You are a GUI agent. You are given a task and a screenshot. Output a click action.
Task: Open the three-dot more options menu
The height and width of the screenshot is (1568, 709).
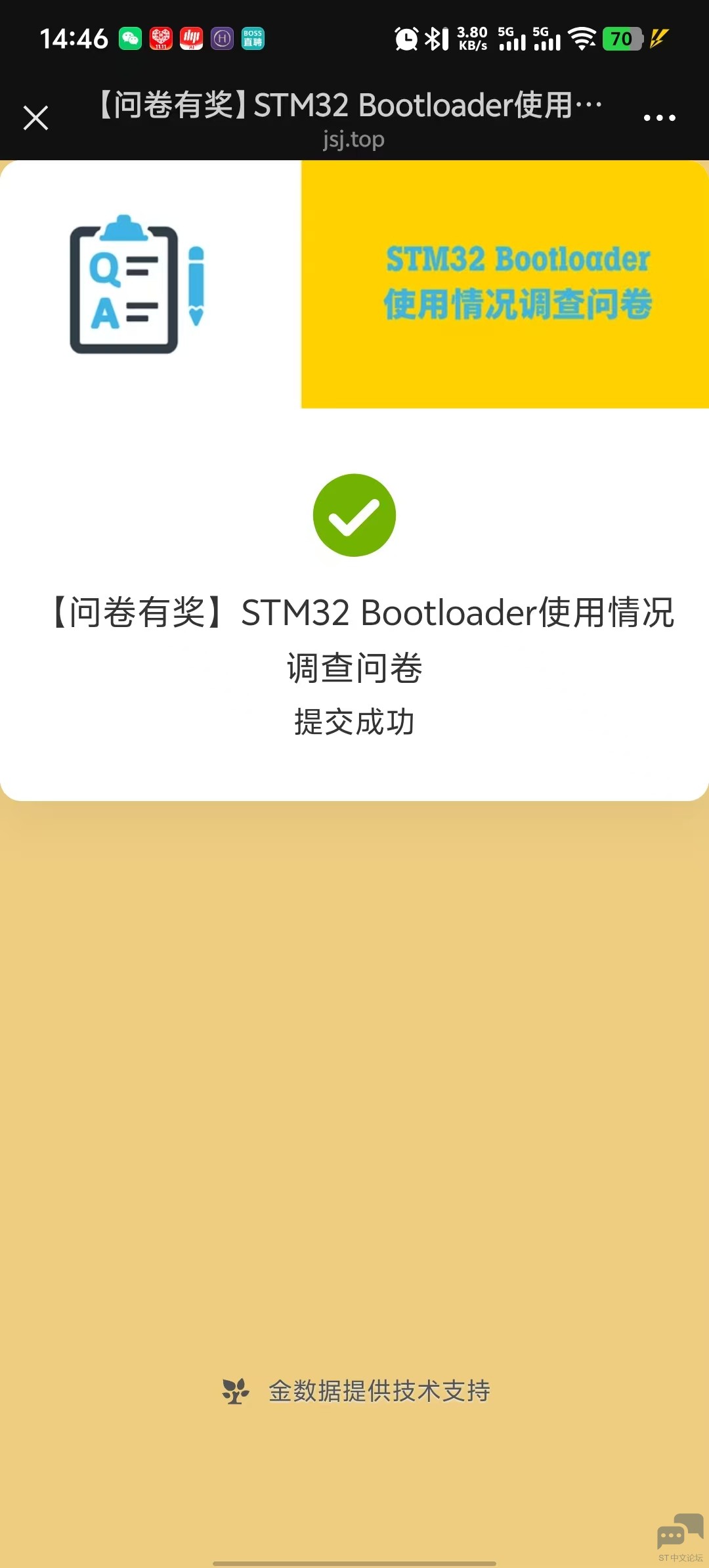[x=659, y=118]
